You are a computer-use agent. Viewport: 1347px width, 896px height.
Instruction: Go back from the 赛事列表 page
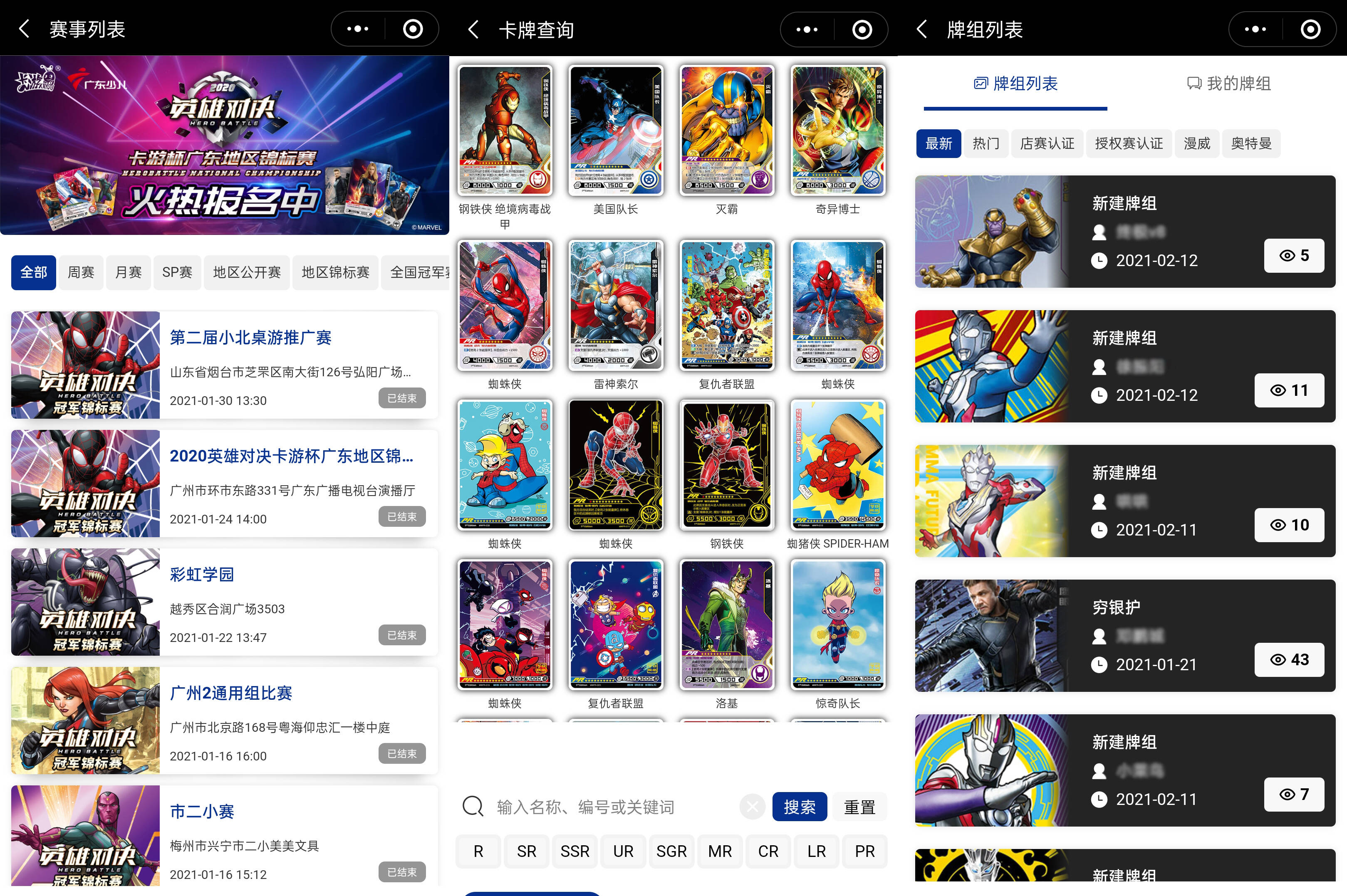(x=24, y=29)
